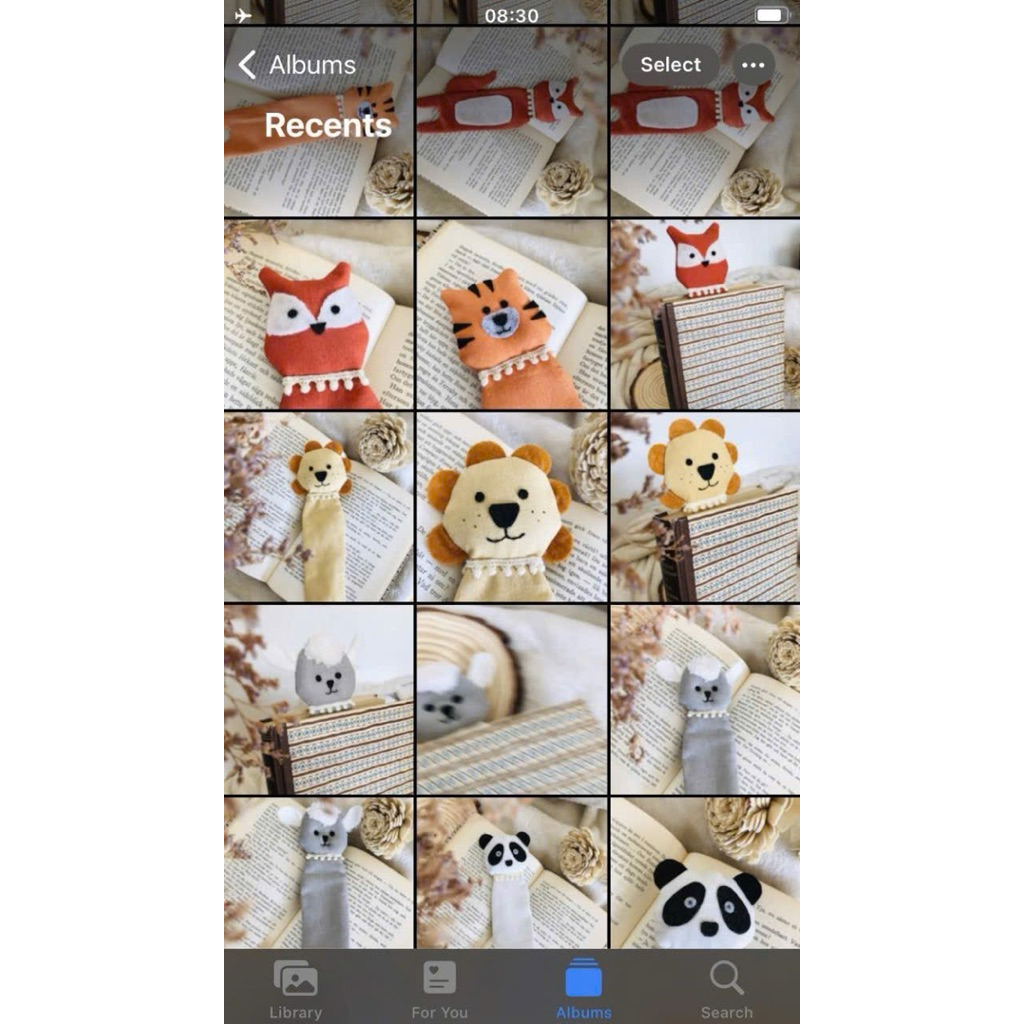Open the close-up orange fox face photo
Viewport: 1024px width, 1024px height.
pos(318,314)
